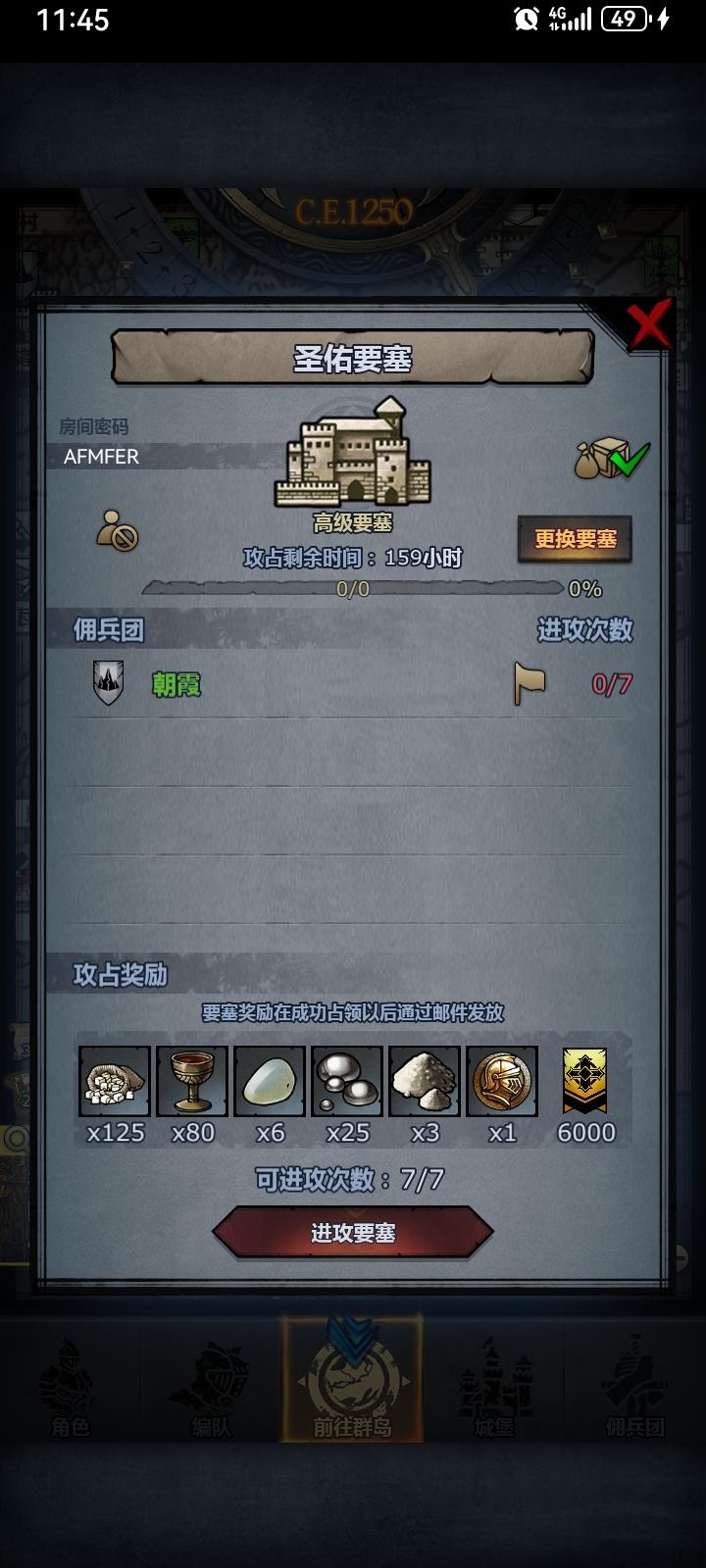Tap the knight helmet reward icon x1
This screenshot has height=1568, width=706.
(505, 1081)
